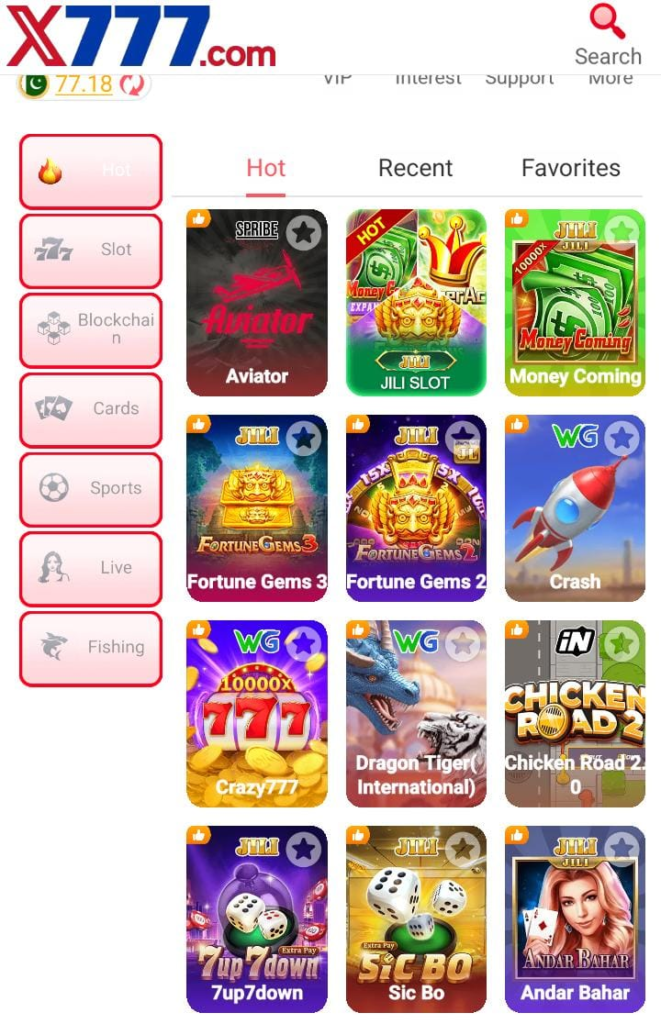Viewport: 661px width, 1024px height.
Task: Open the Aviator game
Action: click(257, 310)
